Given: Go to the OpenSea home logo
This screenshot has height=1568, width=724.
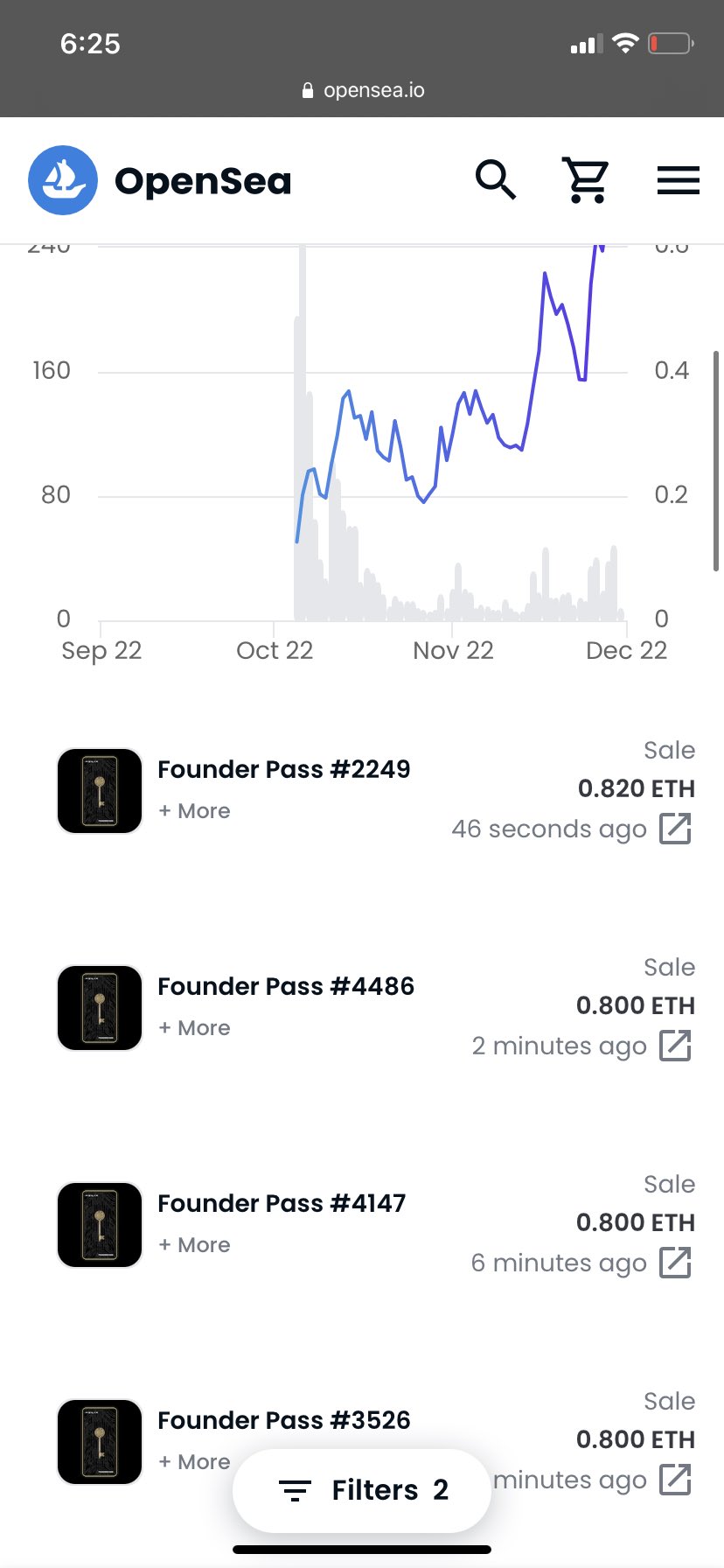Looking at the screenshot, I should pyautogui.click(x=160, y=180).
